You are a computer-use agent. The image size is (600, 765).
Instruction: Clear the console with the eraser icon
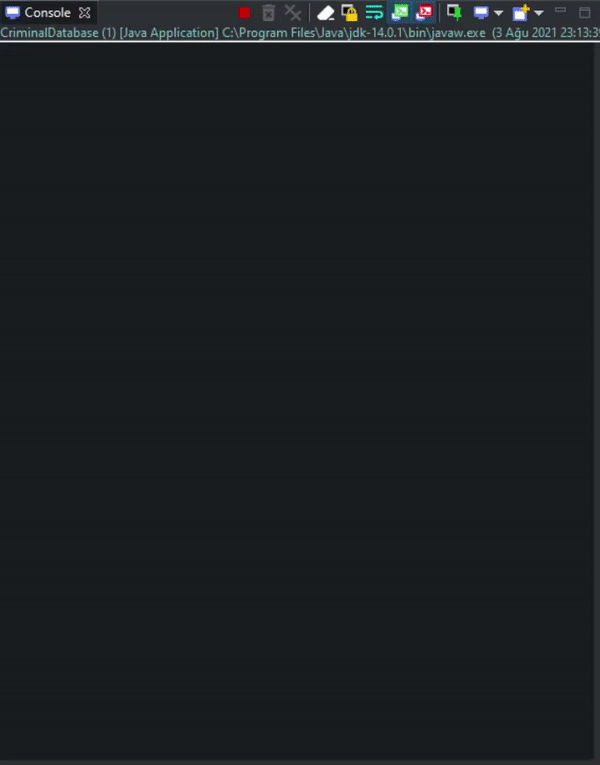[326, 13]
